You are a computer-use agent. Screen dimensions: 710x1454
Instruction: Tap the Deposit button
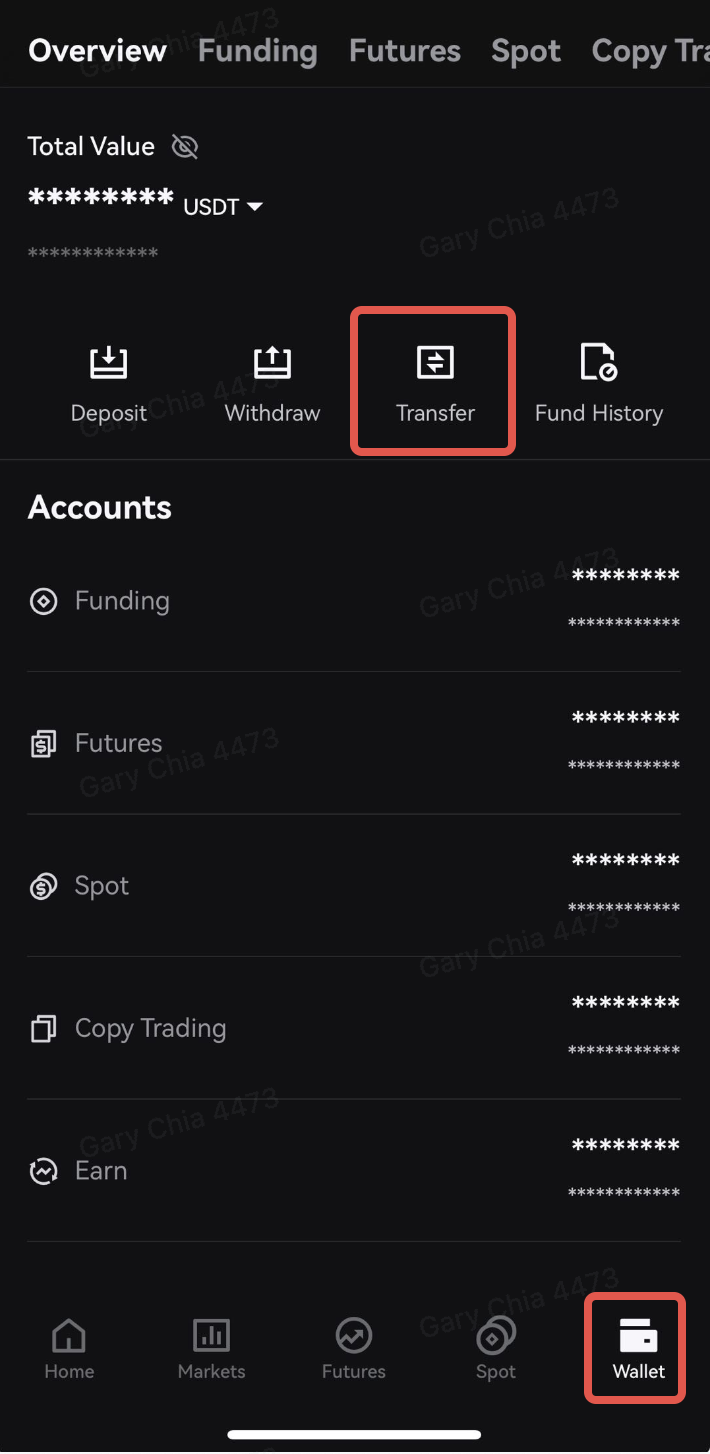(x=109, y=384)
